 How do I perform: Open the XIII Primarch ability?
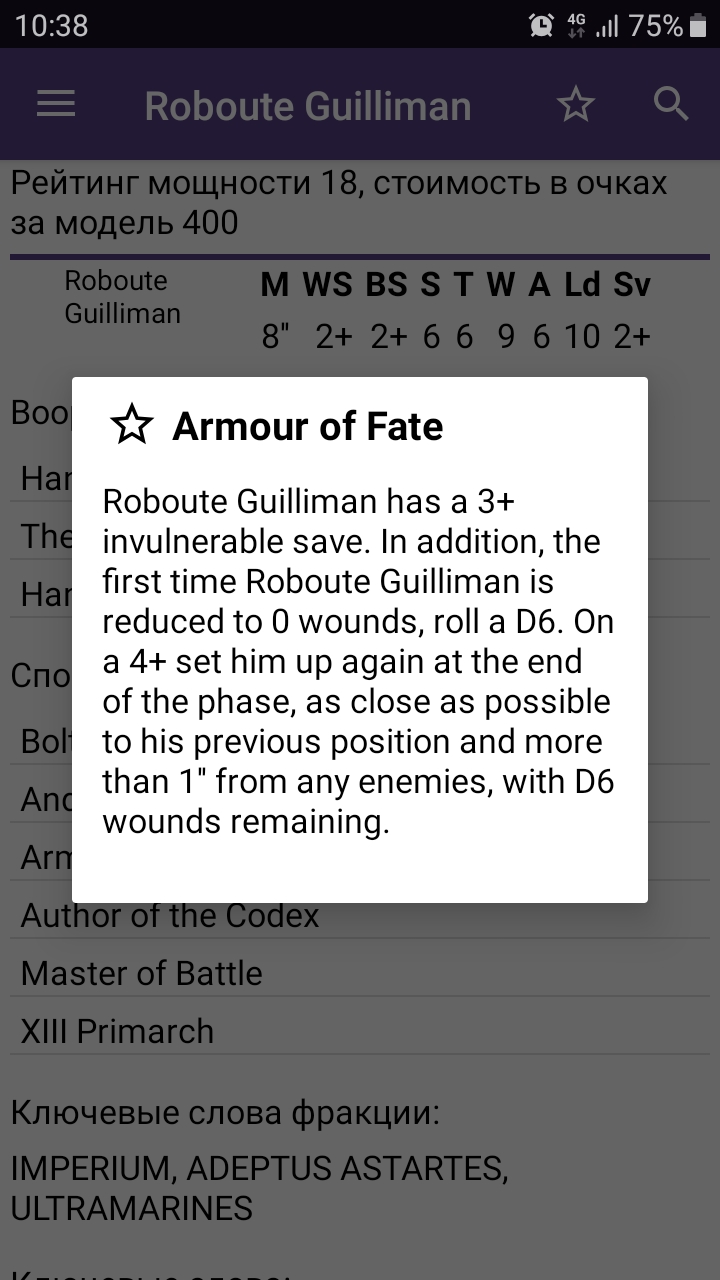[x=359, y=1031]
